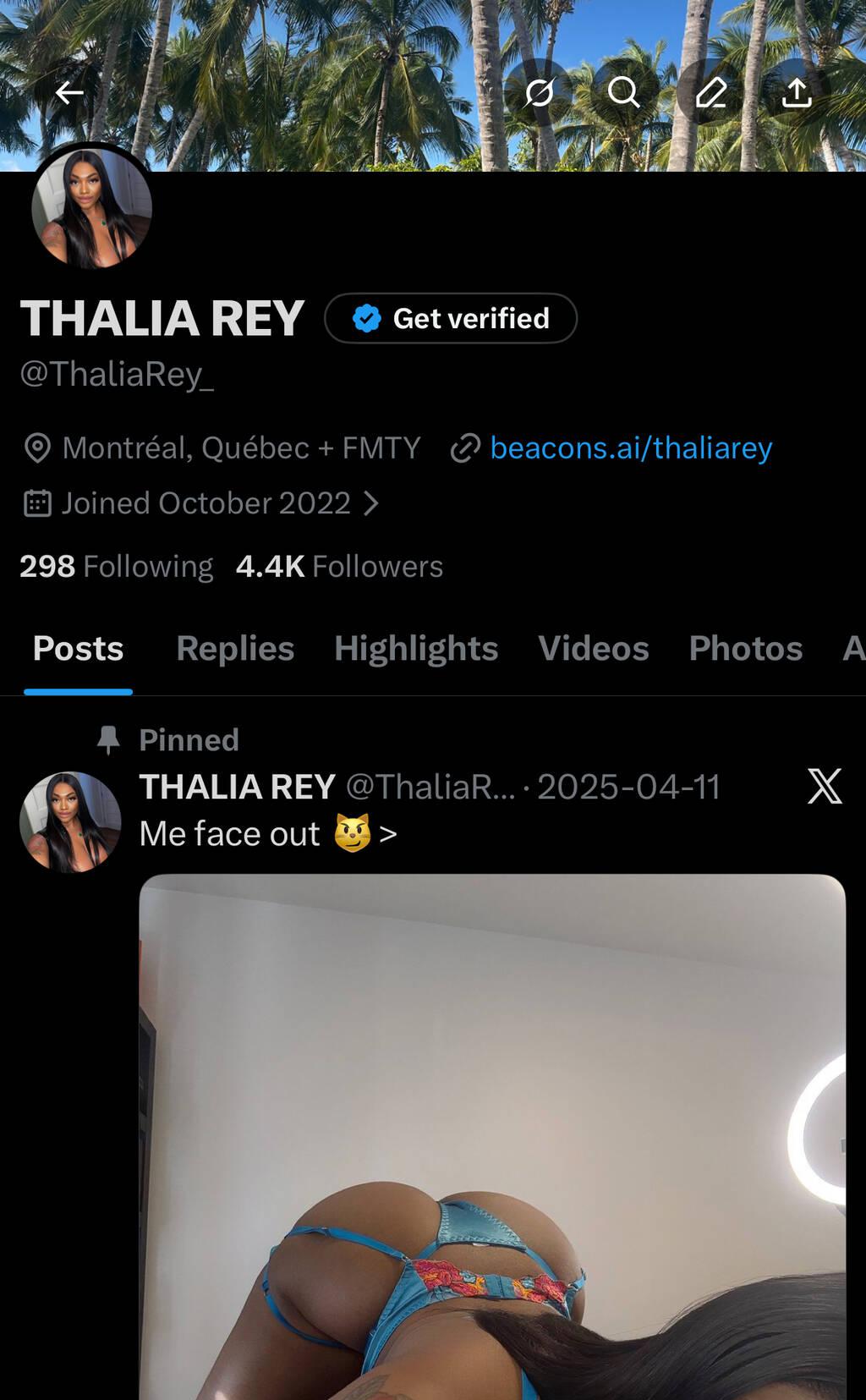Image resolution: width=866 pixels, height=1400 pixels.
Task: View the 298 Following list
Action: 117,566
